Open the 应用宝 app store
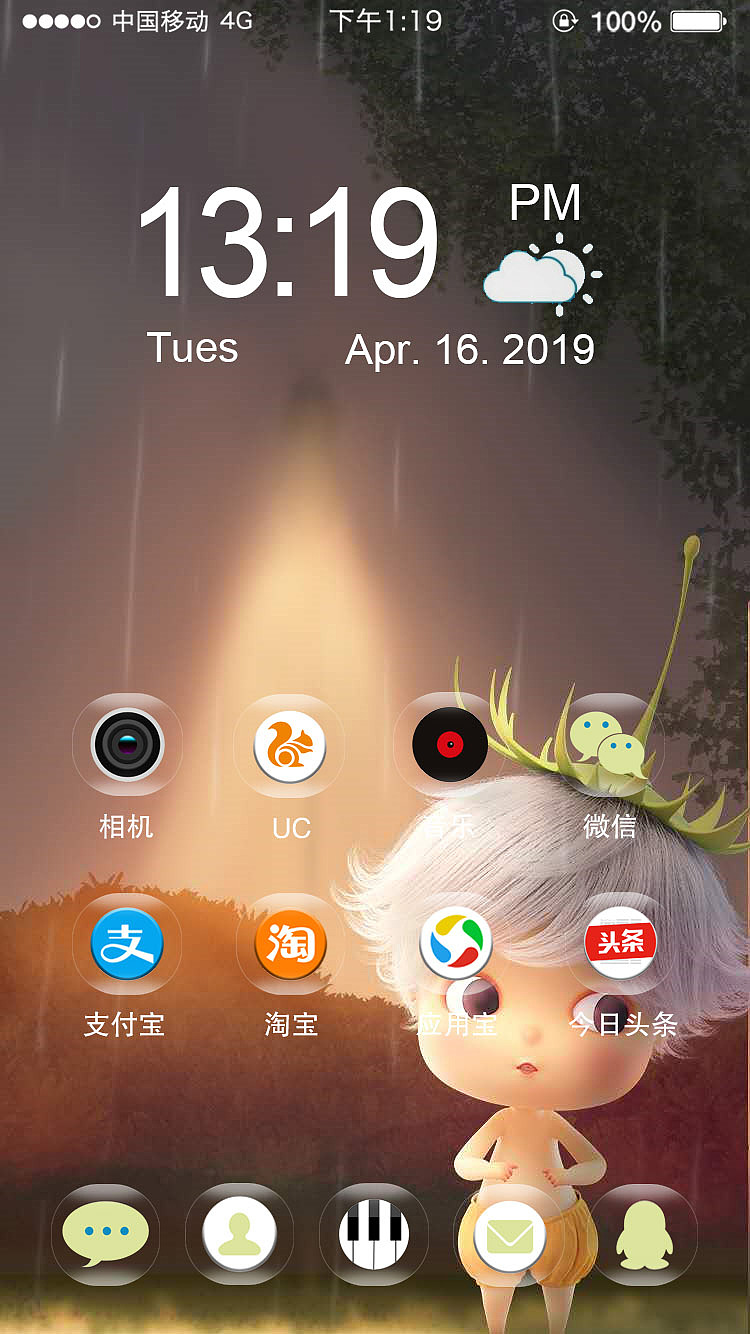Viewport: 750px width, 1334px height. pos(456,944)
